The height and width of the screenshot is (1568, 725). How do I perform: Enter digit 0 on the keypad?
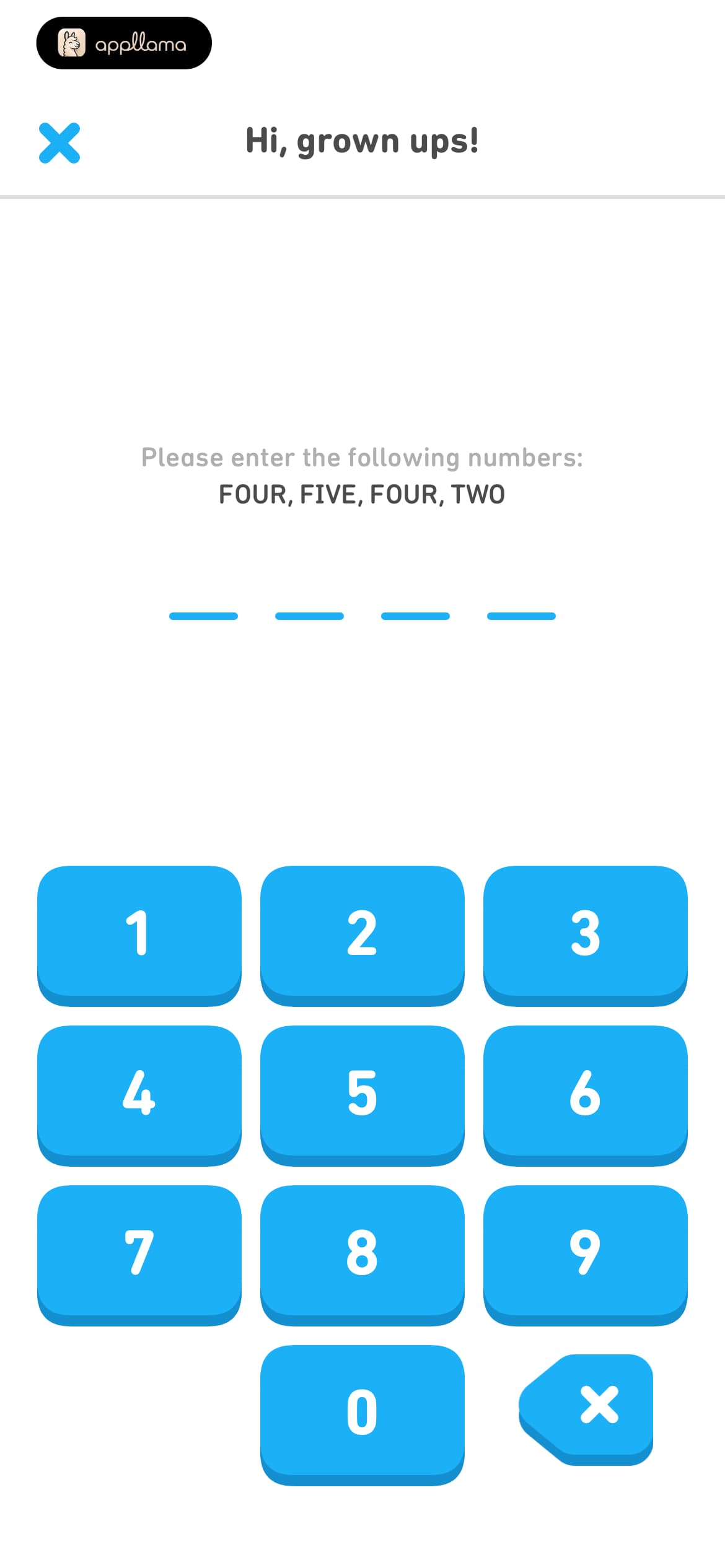(x=362, y=1415)
